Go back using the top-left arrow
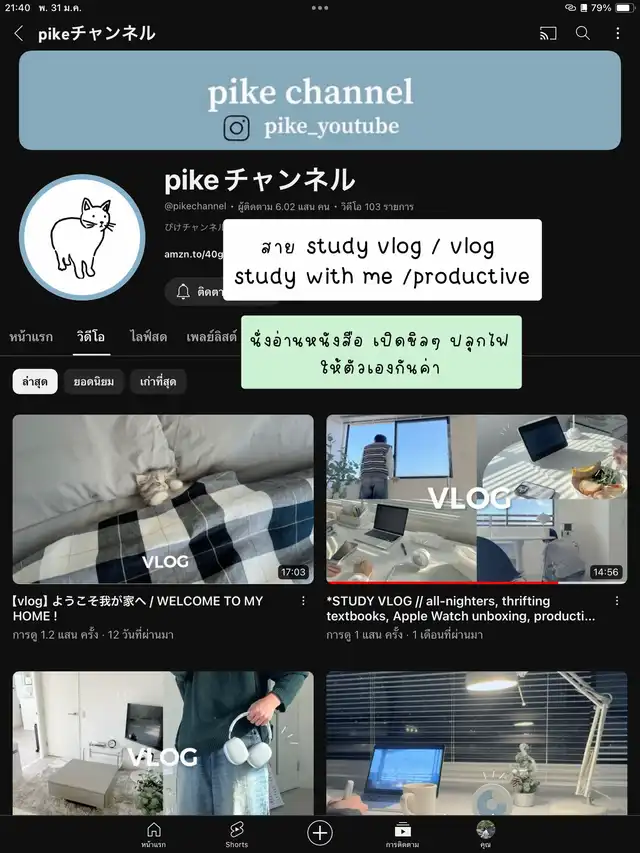This screenshot has height=853, width=640. coord(19,33)
